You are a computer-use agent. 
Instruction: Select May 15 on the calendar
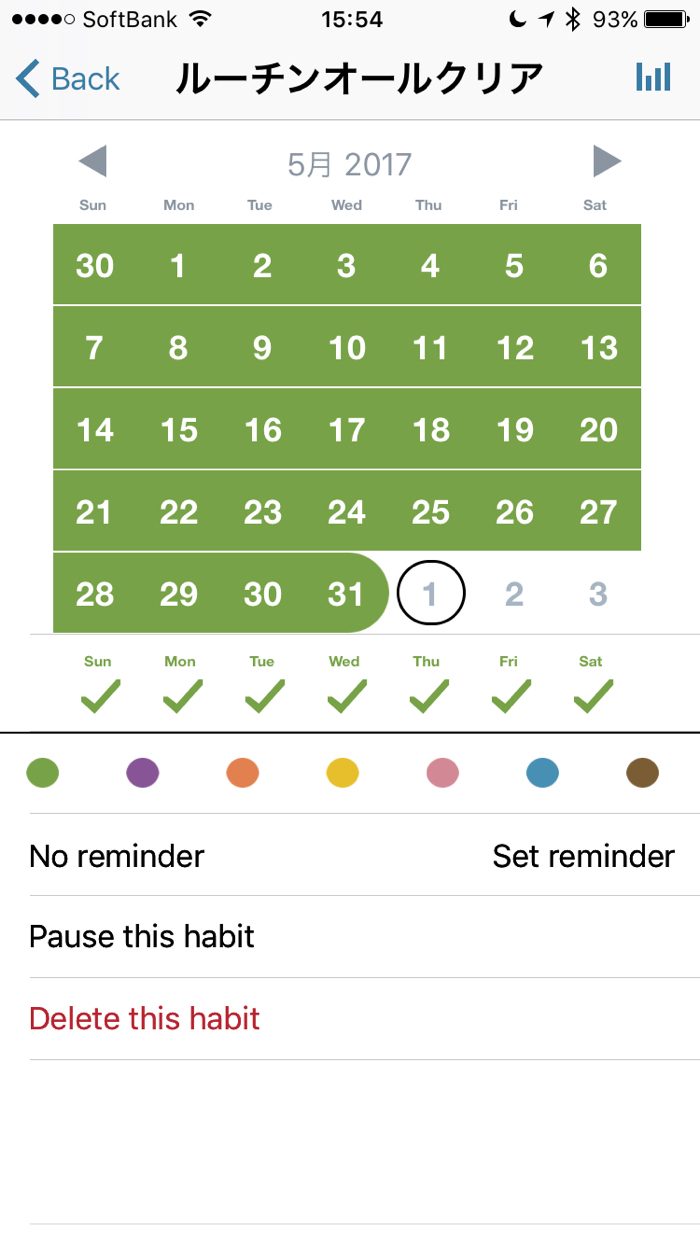pyautogui.click(x=178, y=430)
